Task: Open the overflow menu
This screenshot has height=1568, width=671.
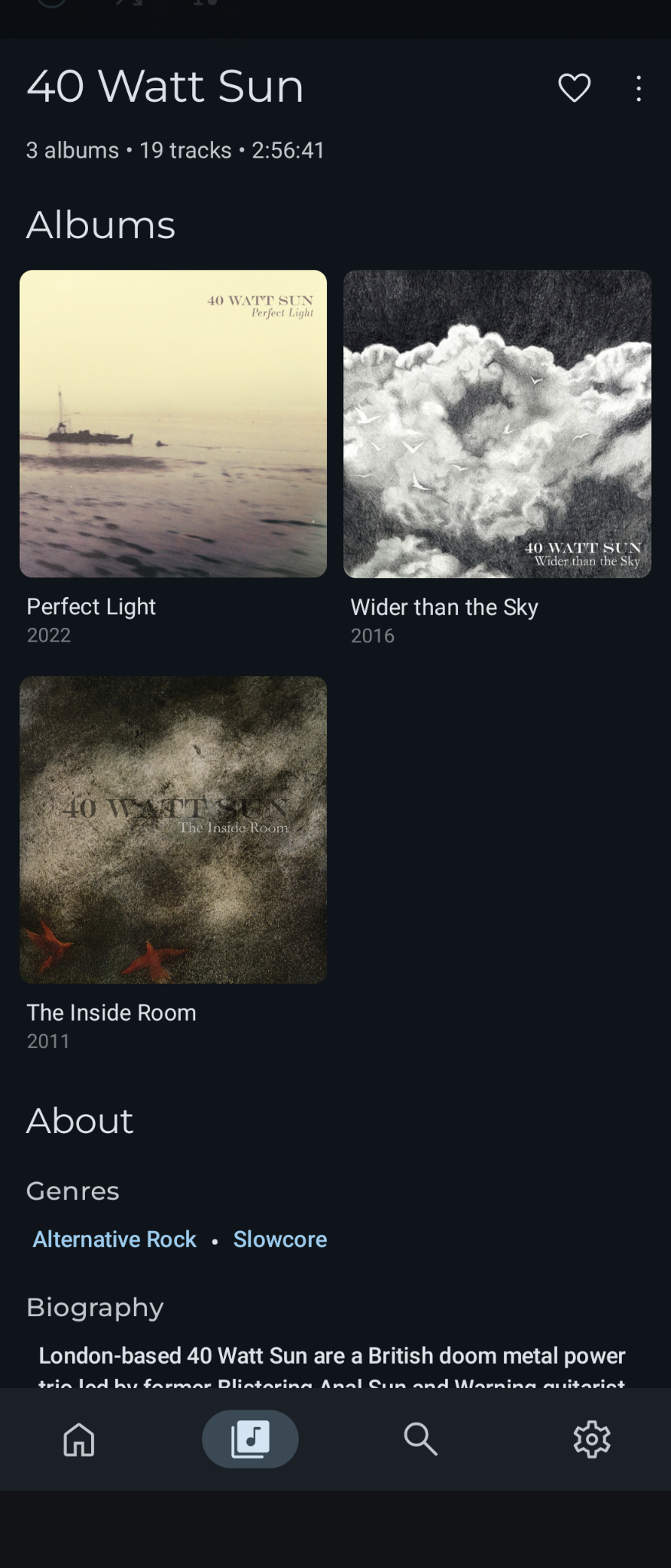Action: (639, 88)
